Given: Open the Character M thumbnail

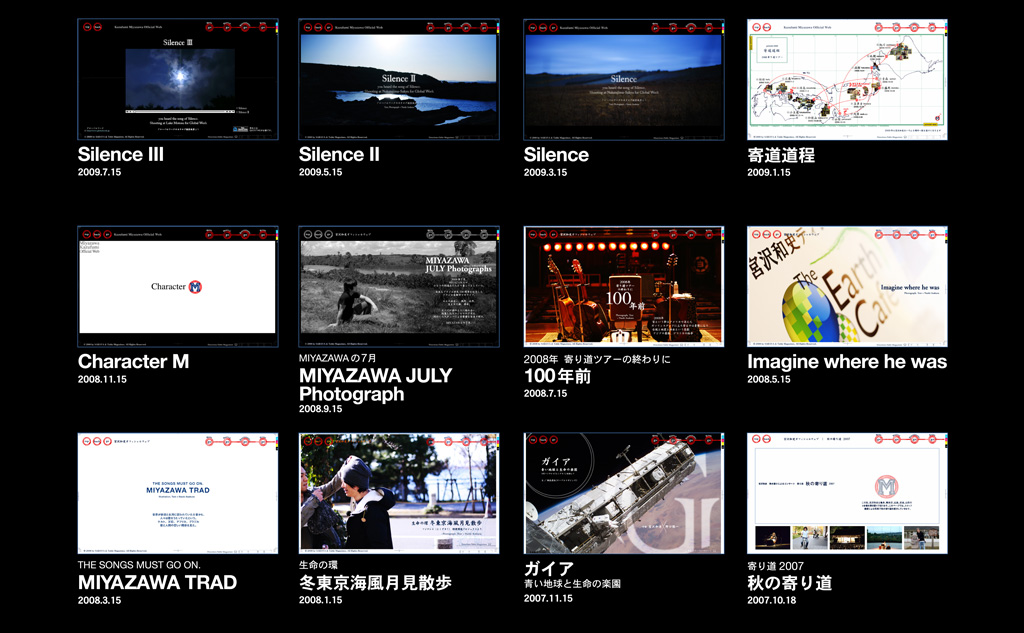Looking at the screenshot, I should (x=178, y=286).
